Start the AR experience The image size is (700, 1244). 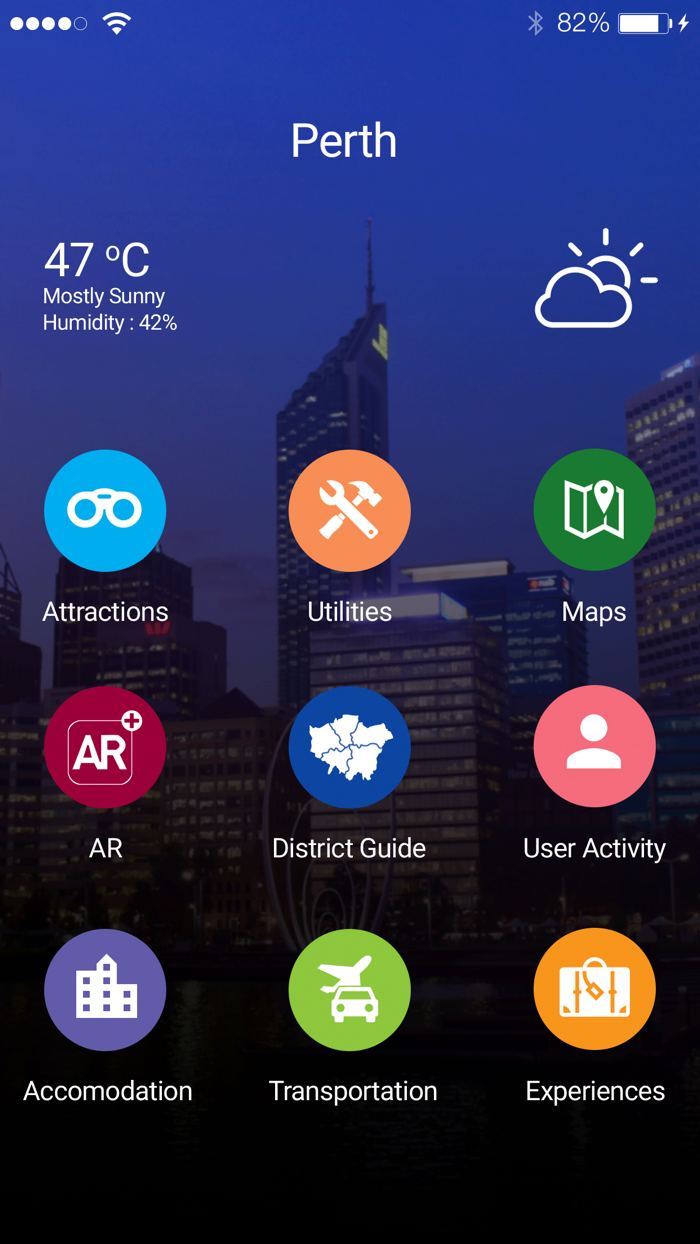point(105,747)
